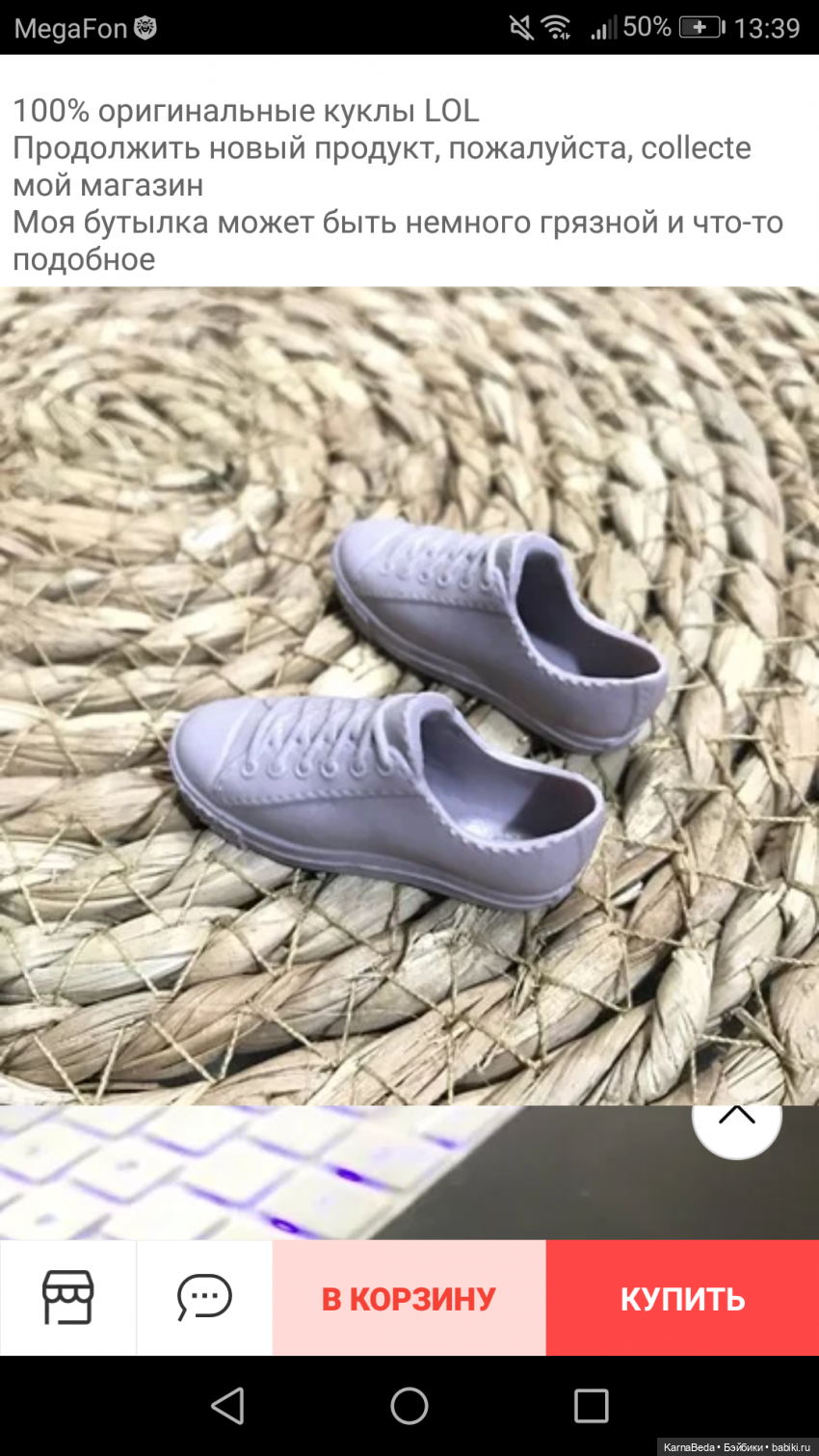The height and width of the screenshot is (1456, 819).
Task: Jump back to top with arrow button
Action: (737, 1119)
